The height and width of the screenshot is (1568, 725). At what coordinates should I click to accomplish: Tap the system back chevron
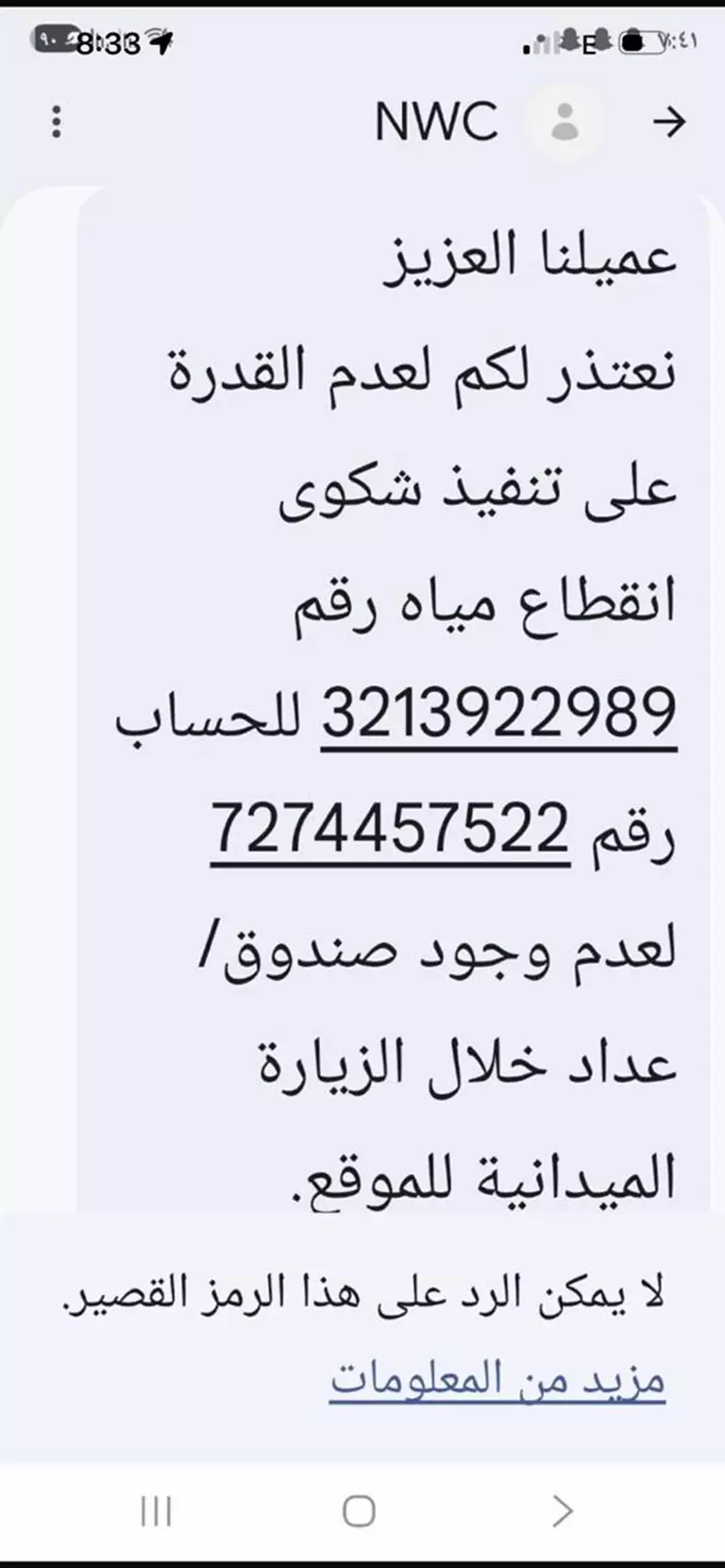pyautogui.click(x=563, y=1510)
